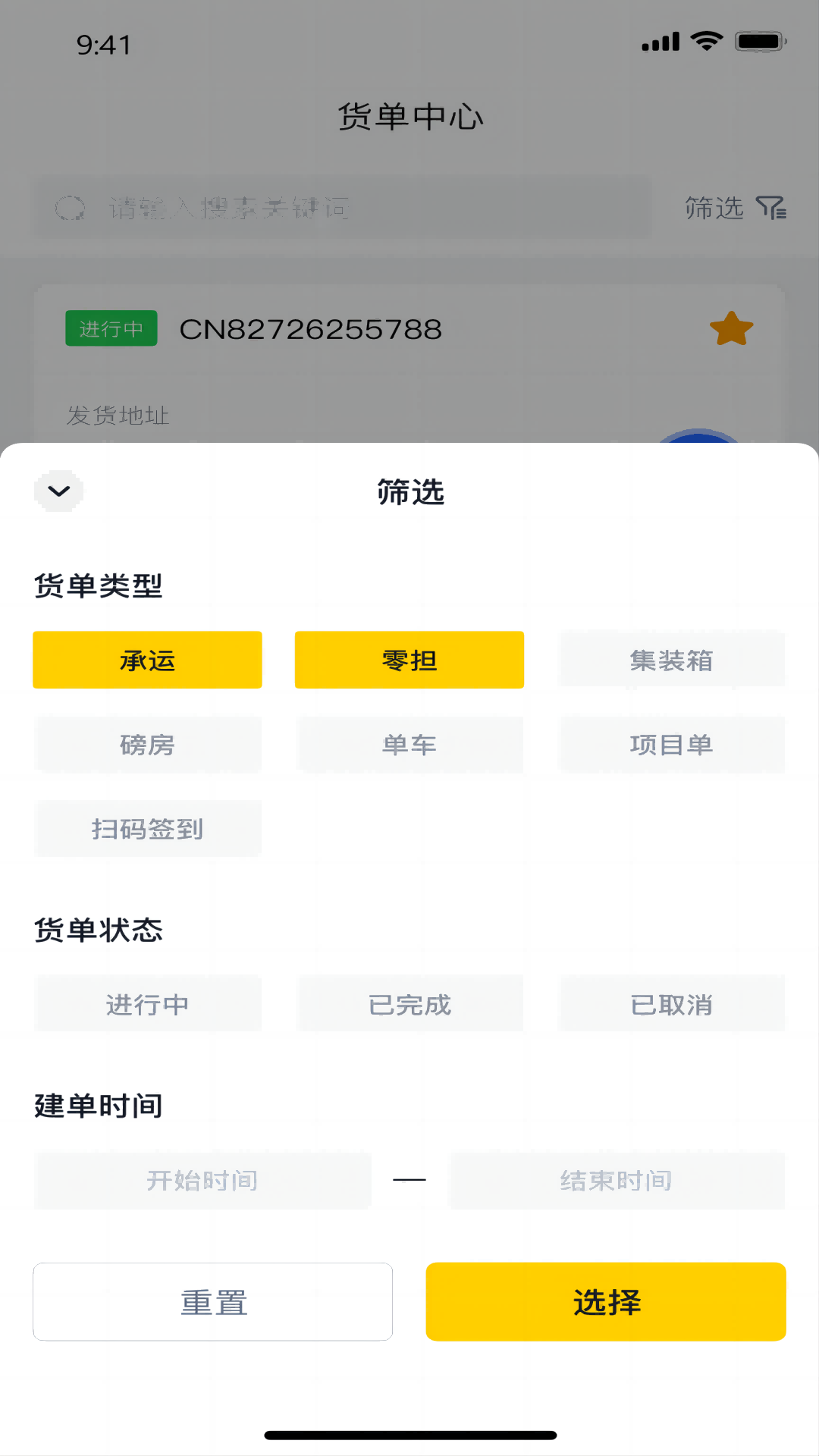Viewport: 819px width, 1456px height.
Task: Open the 开始时间 picker
Action: pyautogui.click(x=202, y=1180)
